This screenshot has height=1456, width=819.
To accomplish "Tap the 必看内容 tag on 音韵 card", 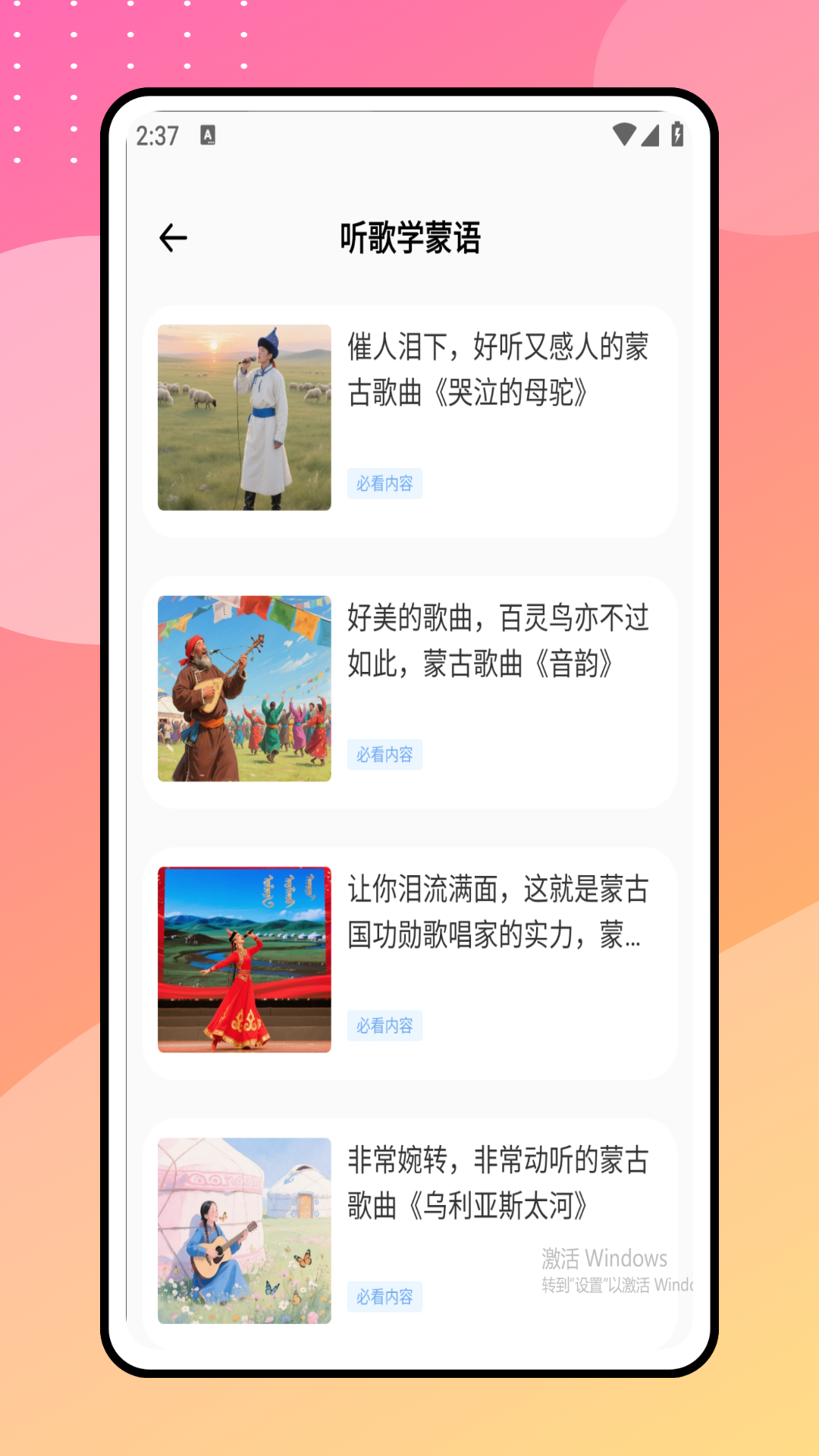I will [x=384, y=753].
